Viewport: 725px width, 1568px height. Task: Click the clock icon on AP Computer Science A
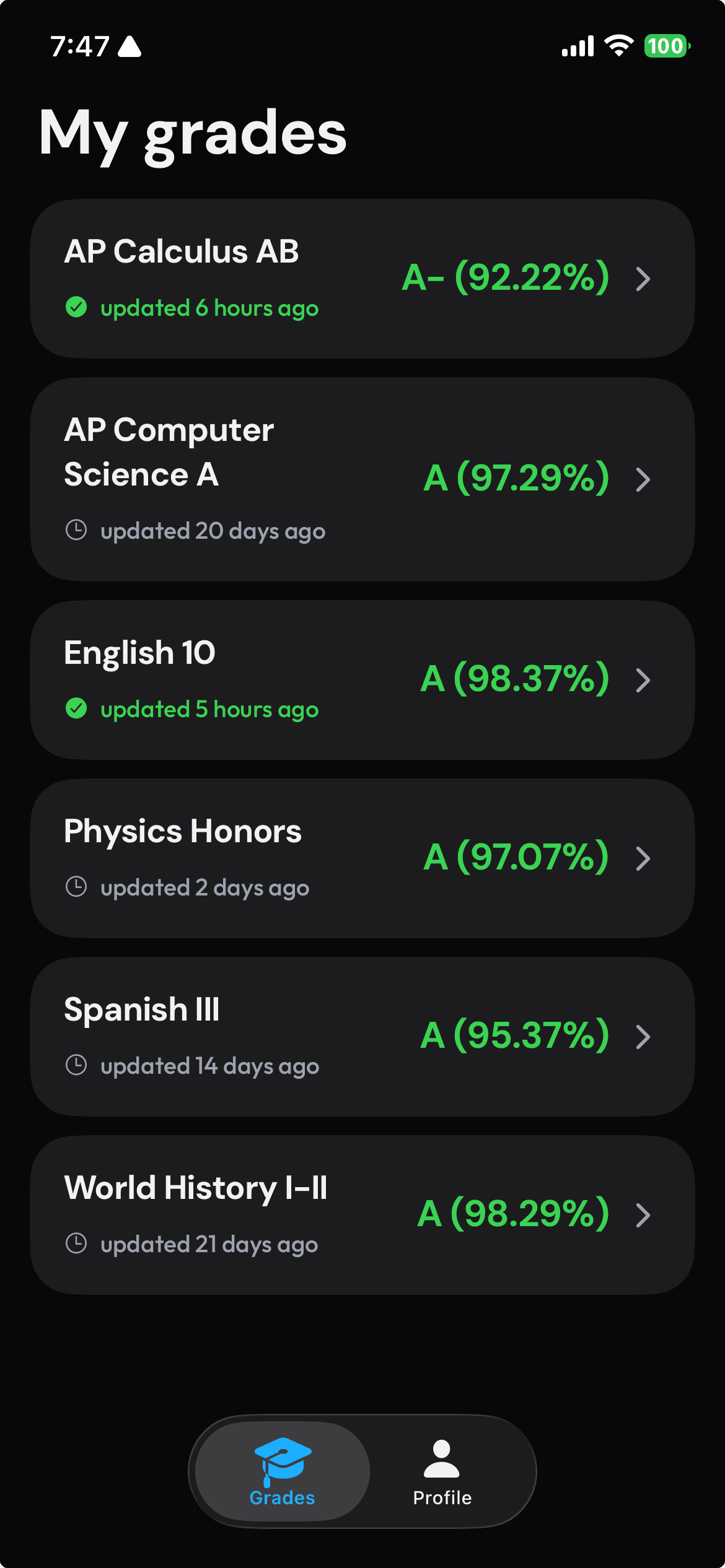76,530
